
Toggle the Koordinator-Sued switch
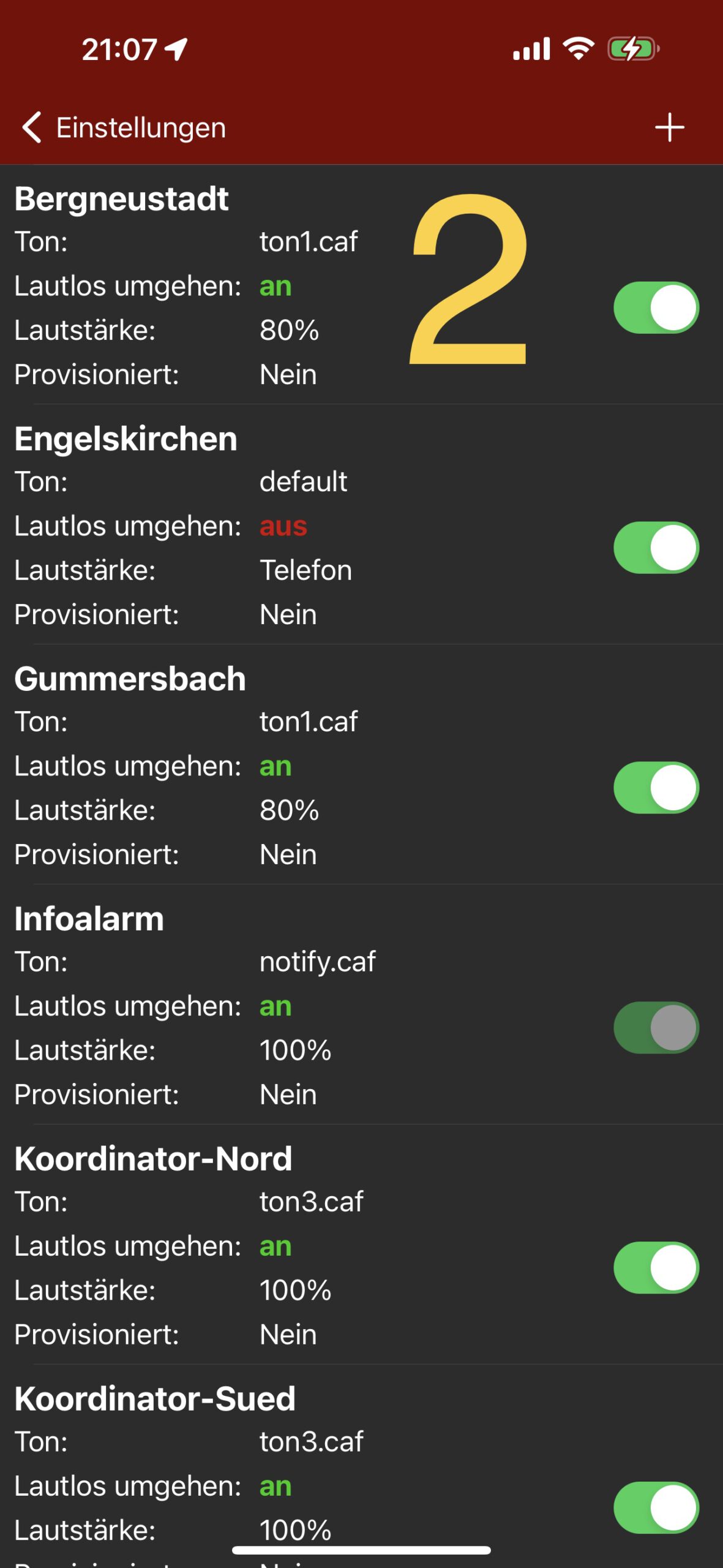pyautogui.click(x=656, y=1508)
